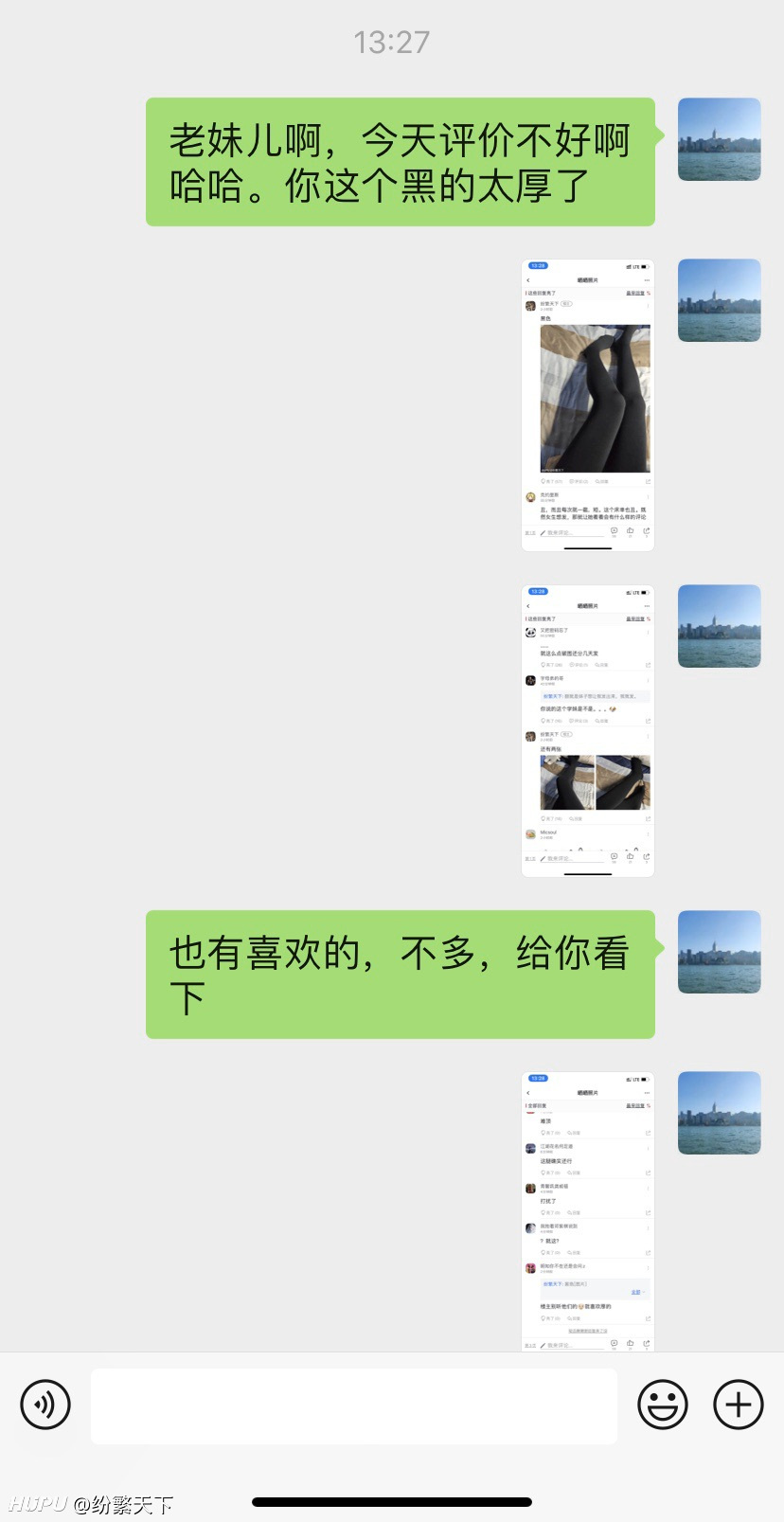The height and width of the screenshot is (1522, 784).
Task: Open the screenshot with one black leggings photo
Action: click(x=588, y=405)
